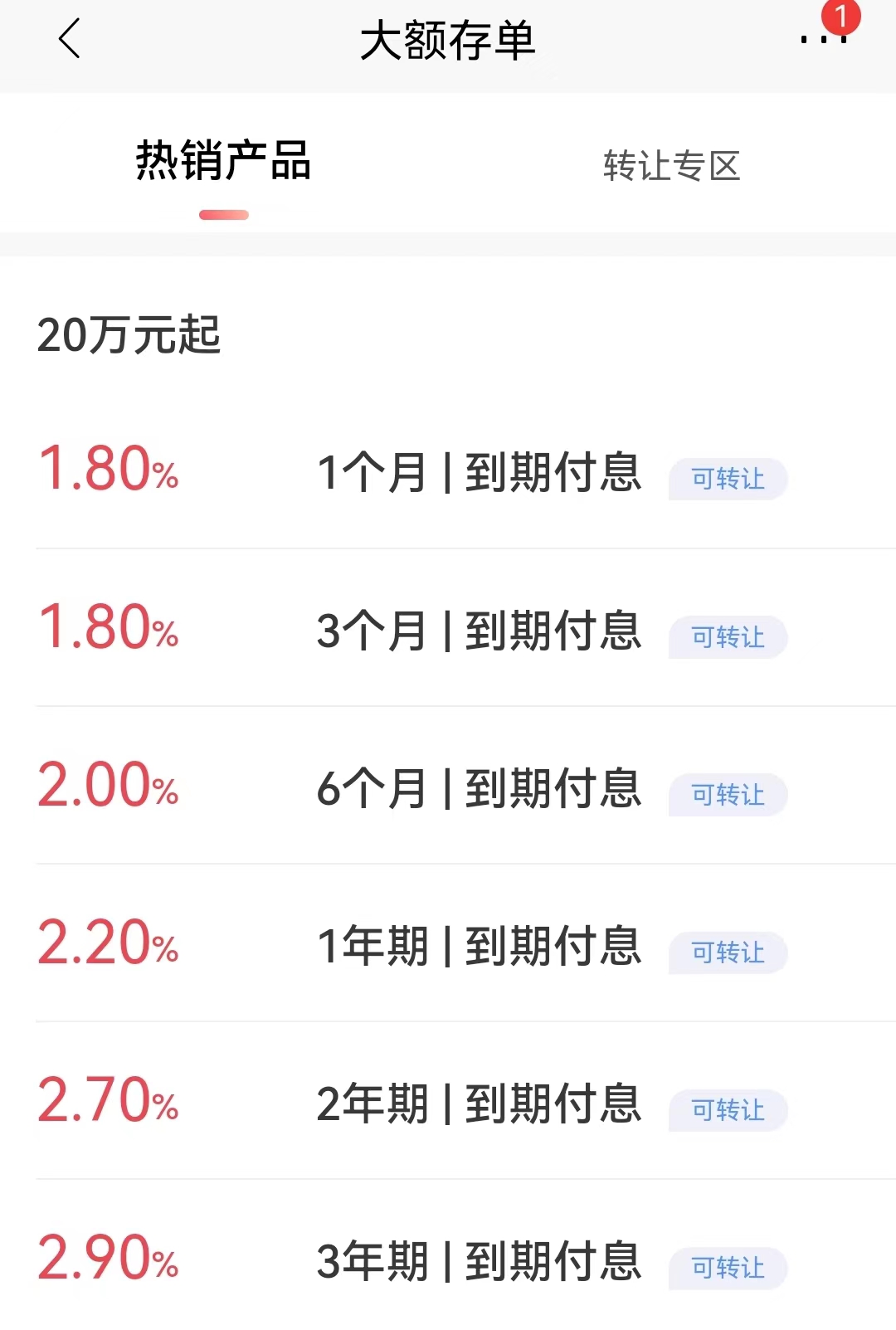Tap the red notification badge showing 1

pos(841,13)
